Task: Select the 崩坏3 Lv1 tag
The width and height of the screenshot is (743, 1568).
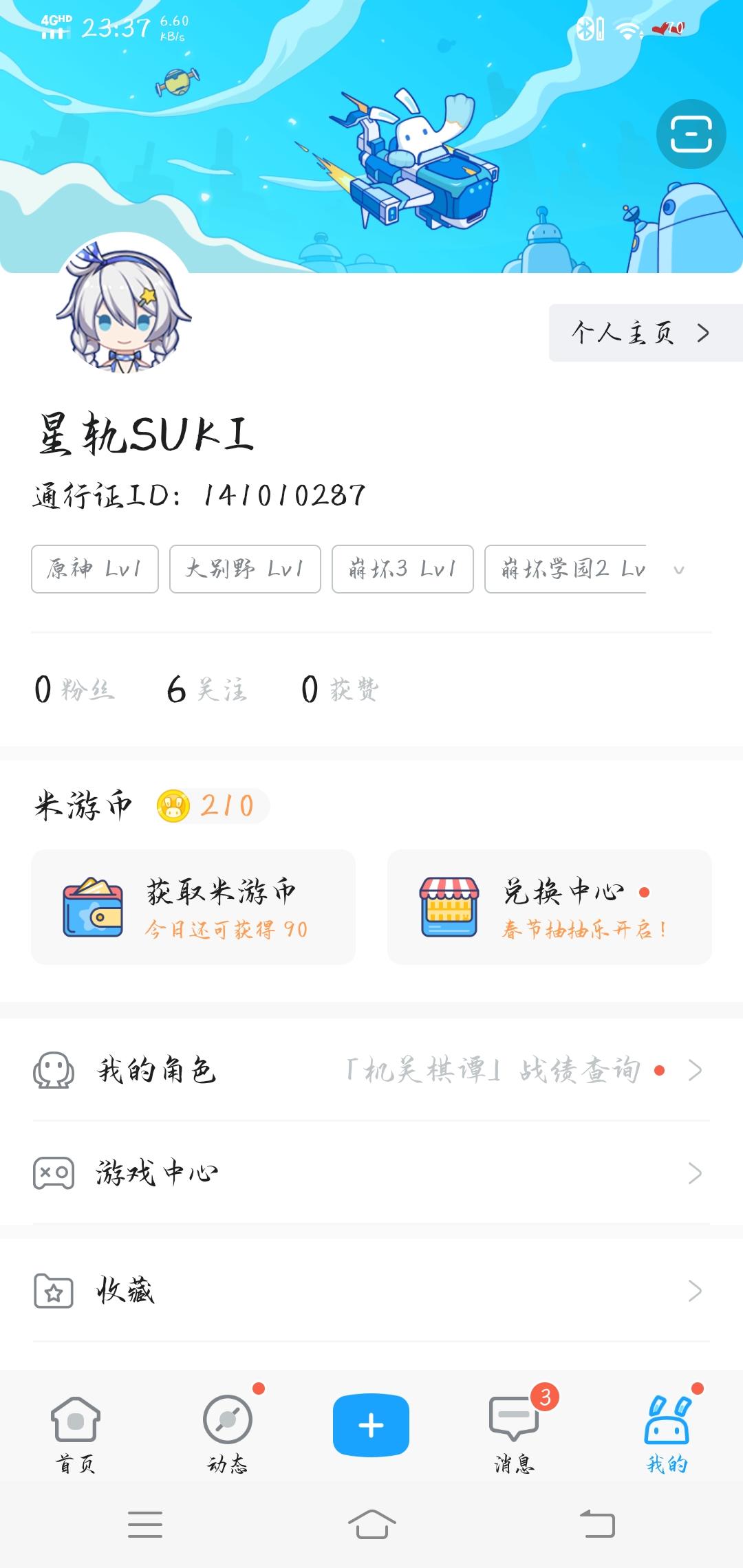Action: coord(402,569)
